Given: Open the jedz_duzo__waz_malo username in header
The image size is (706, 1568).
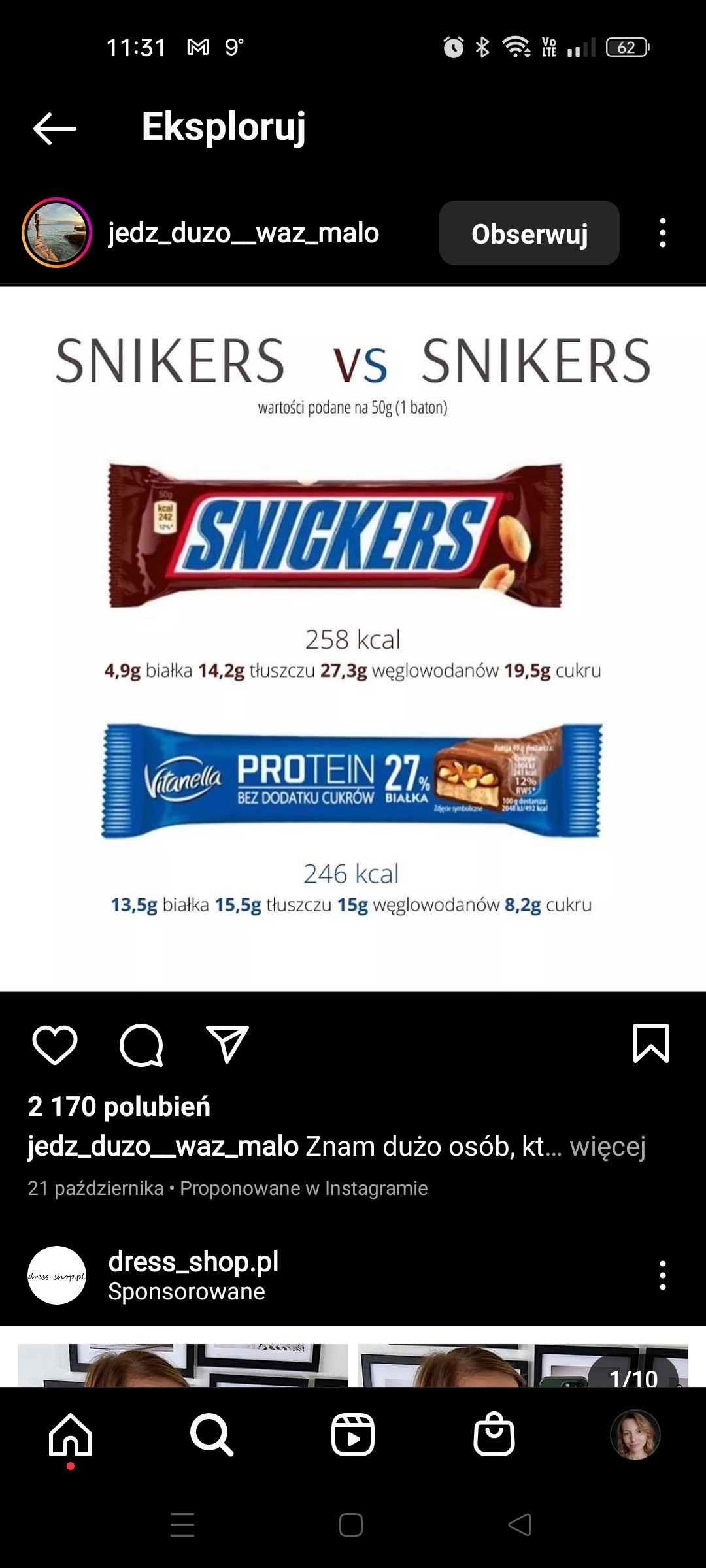Looking at the screenshot, I should pos(243,233).
